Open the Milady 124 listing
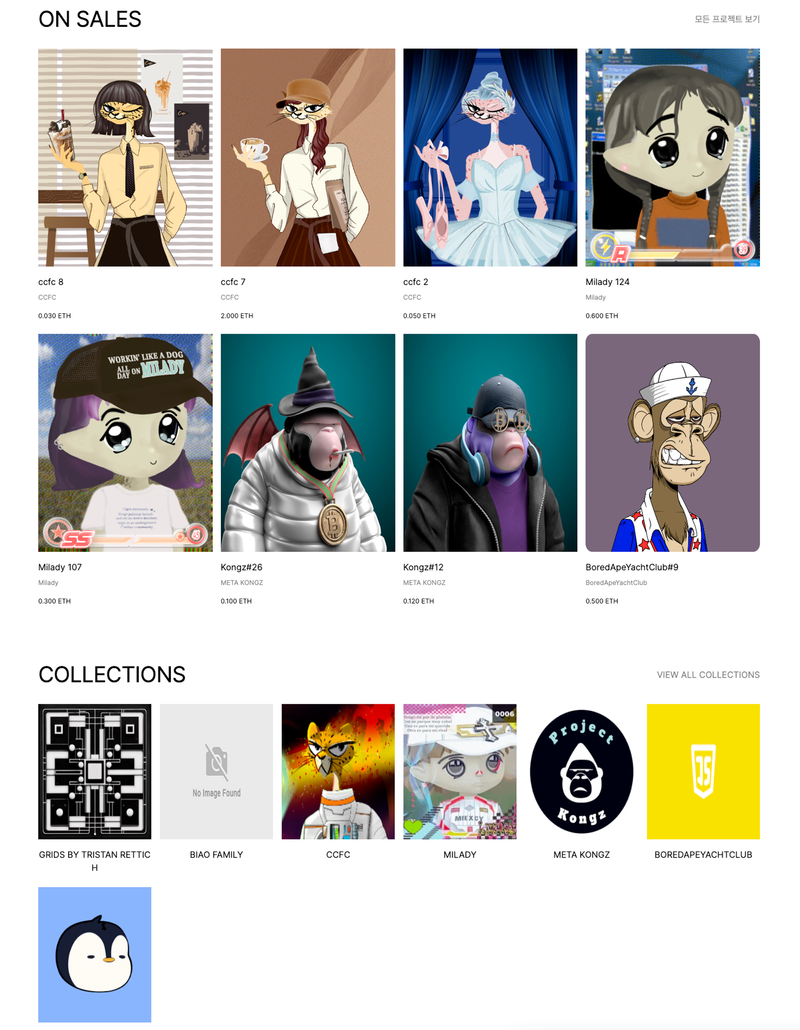This screenshot has width=800, height=1030. coord(672,157)
